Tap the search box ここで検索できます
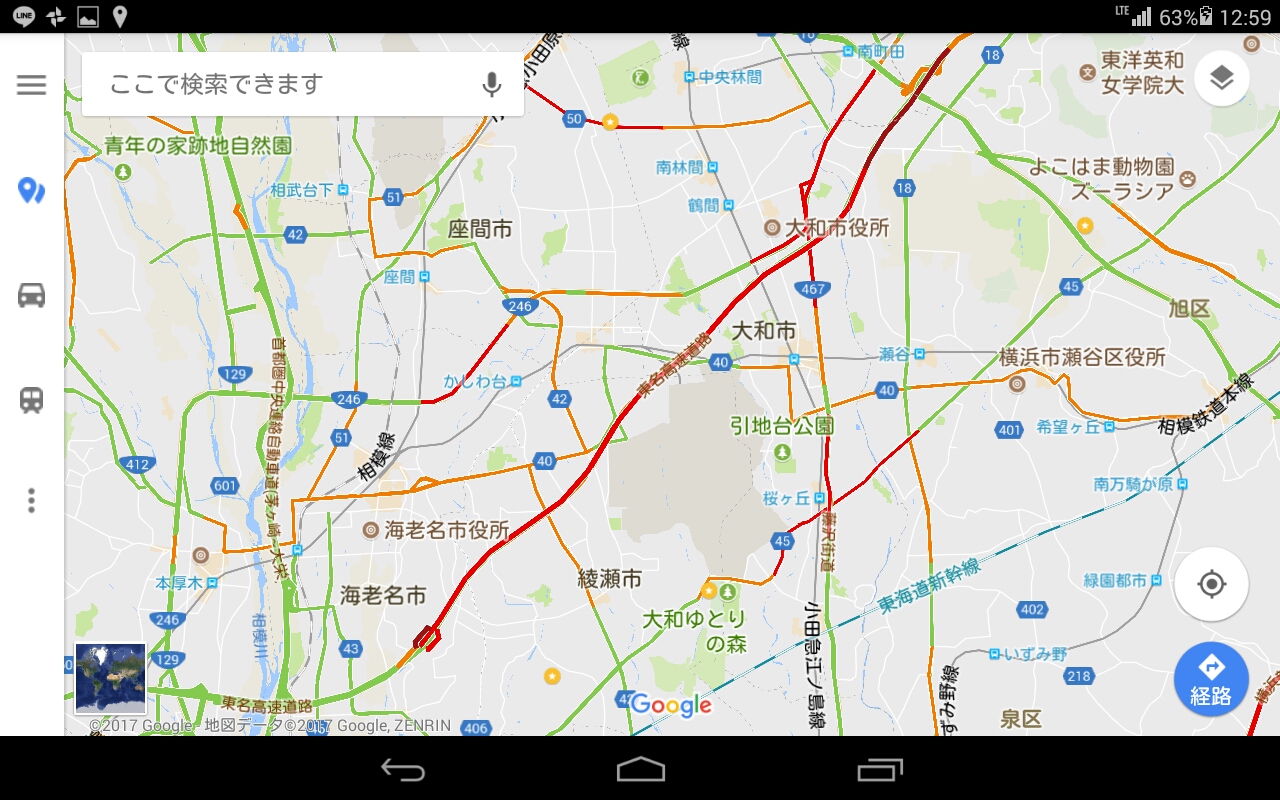This screenshot has width=1280, height=800. click(x=280, y=85)
